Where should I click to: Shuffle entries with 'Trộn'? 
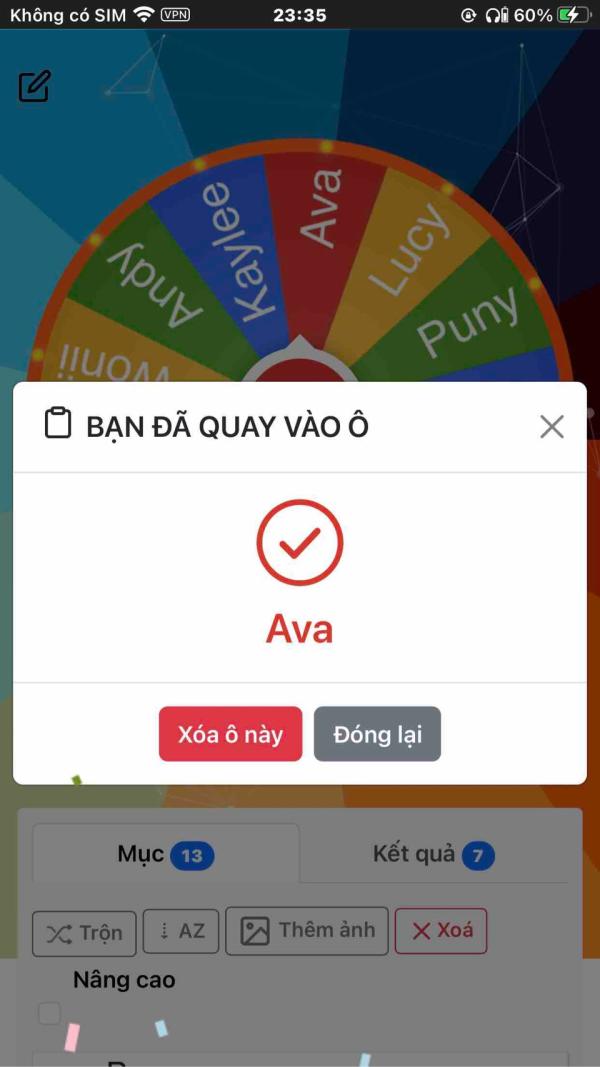84,932
